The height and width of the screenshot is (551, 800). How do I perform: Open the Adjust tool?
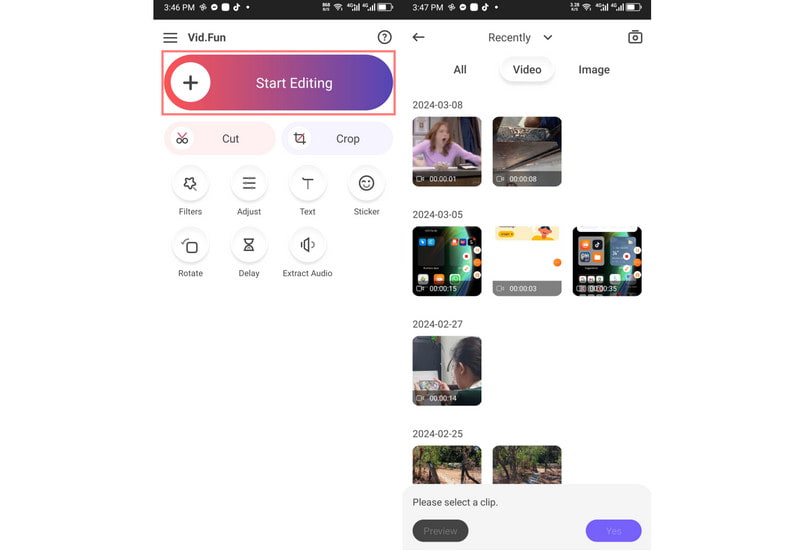[x=249, y=184]
